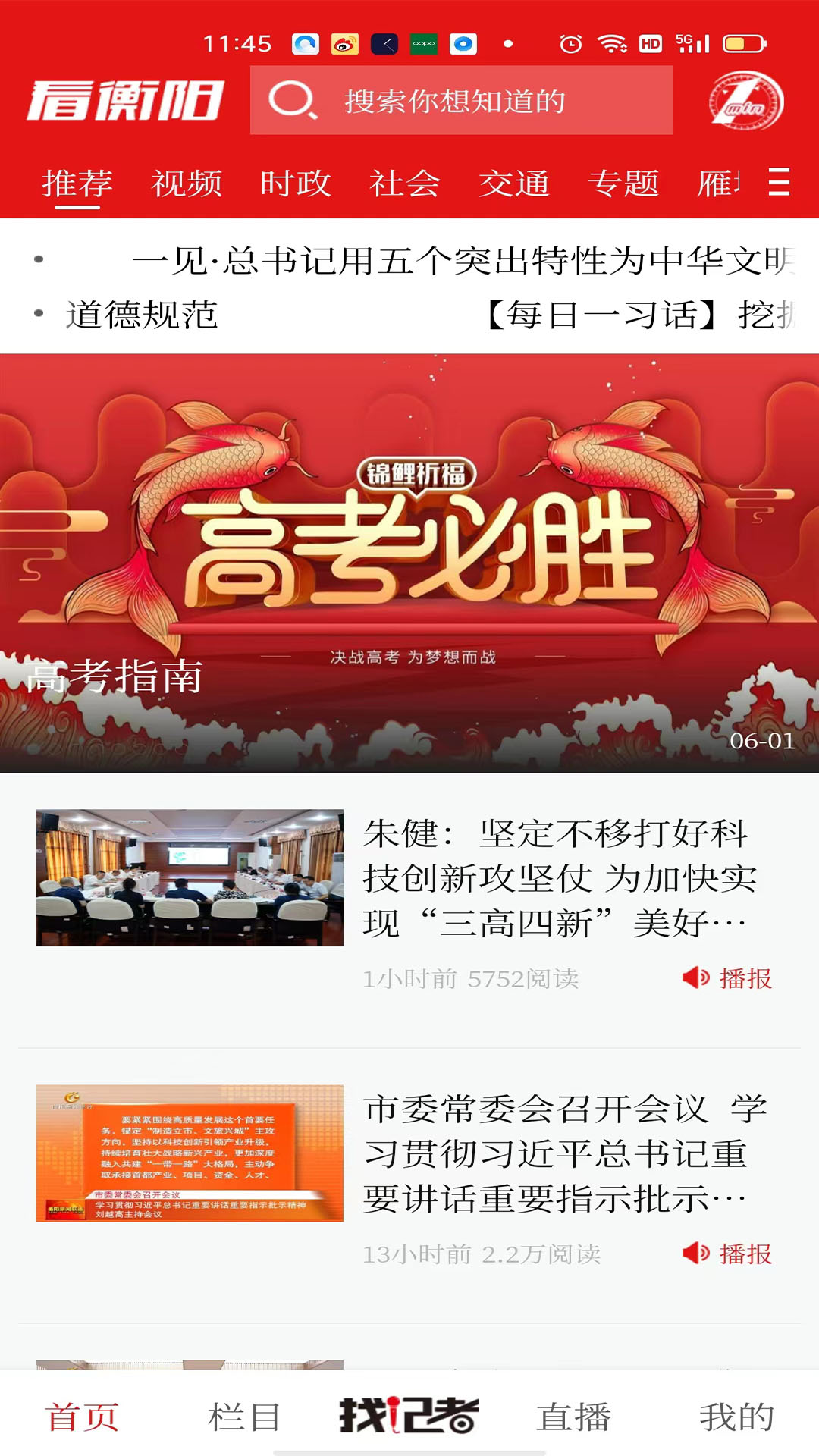Go to 我的 profile page
The height and width of the screenshot is (1456, 819).
(736, 1412)
